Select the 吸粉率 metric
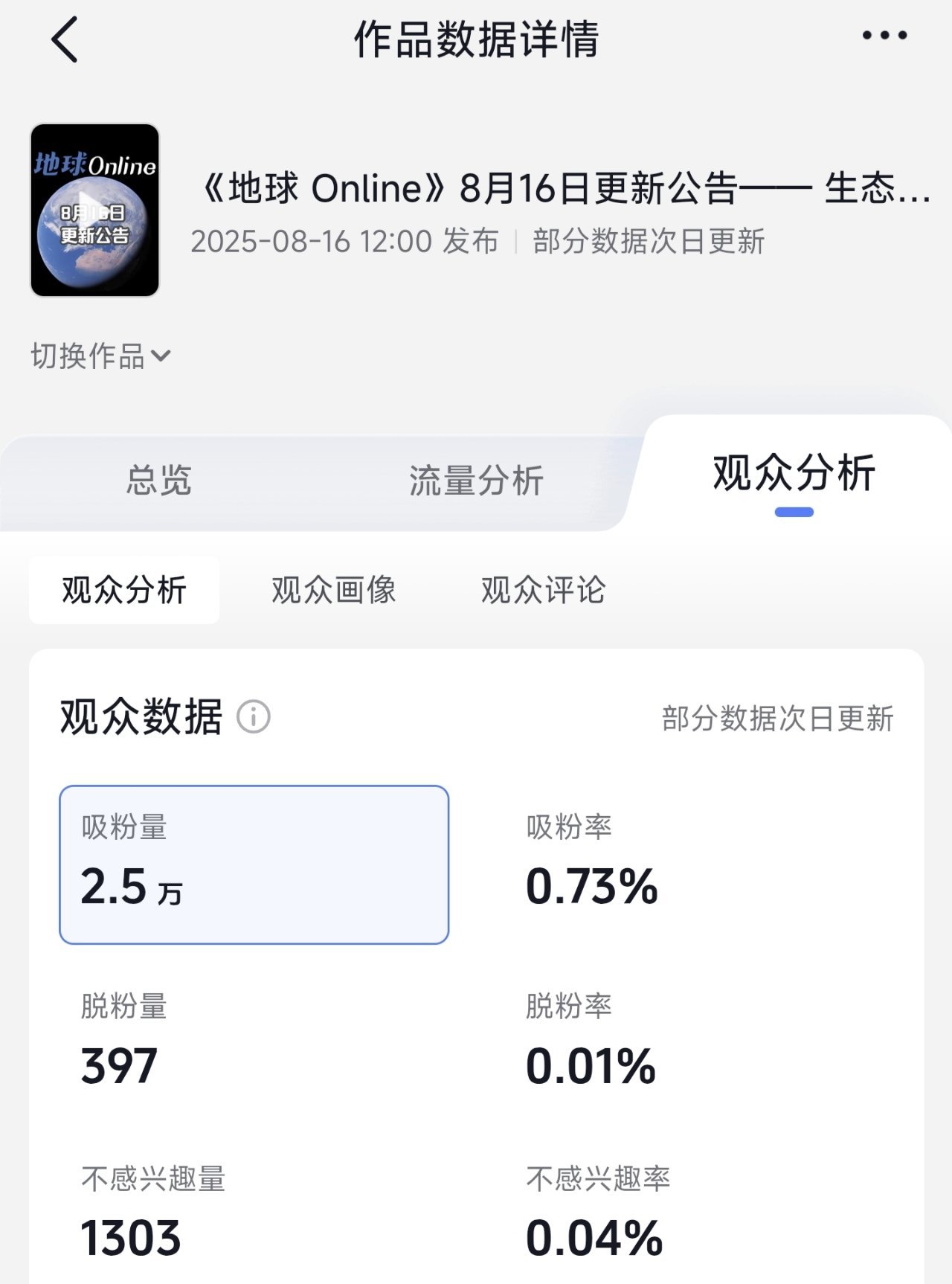This screenshot has width=952, height=1284. 591,864
